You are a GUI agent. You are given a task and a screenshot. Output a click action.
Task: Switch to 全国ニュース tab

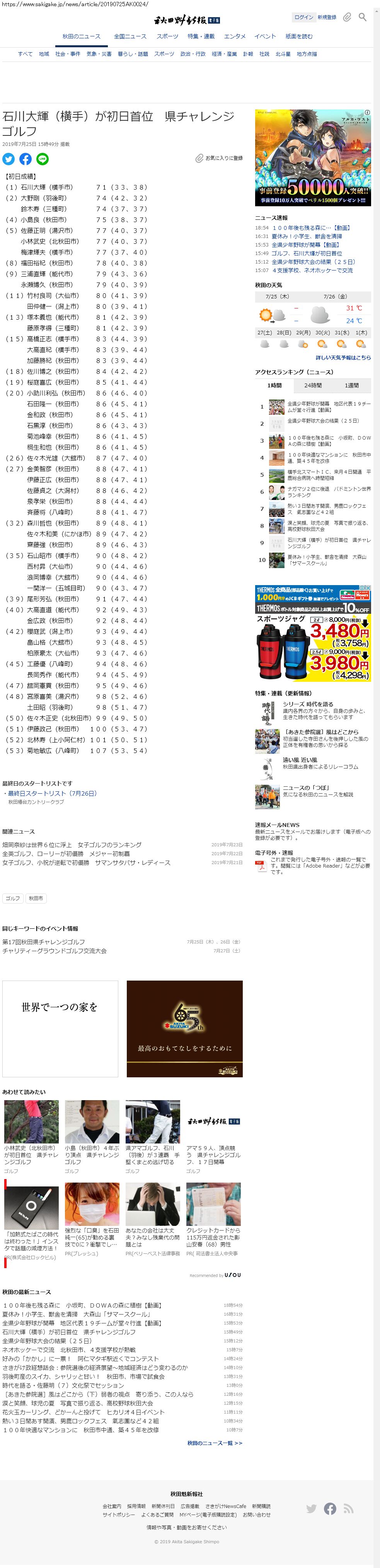(130, 36)
